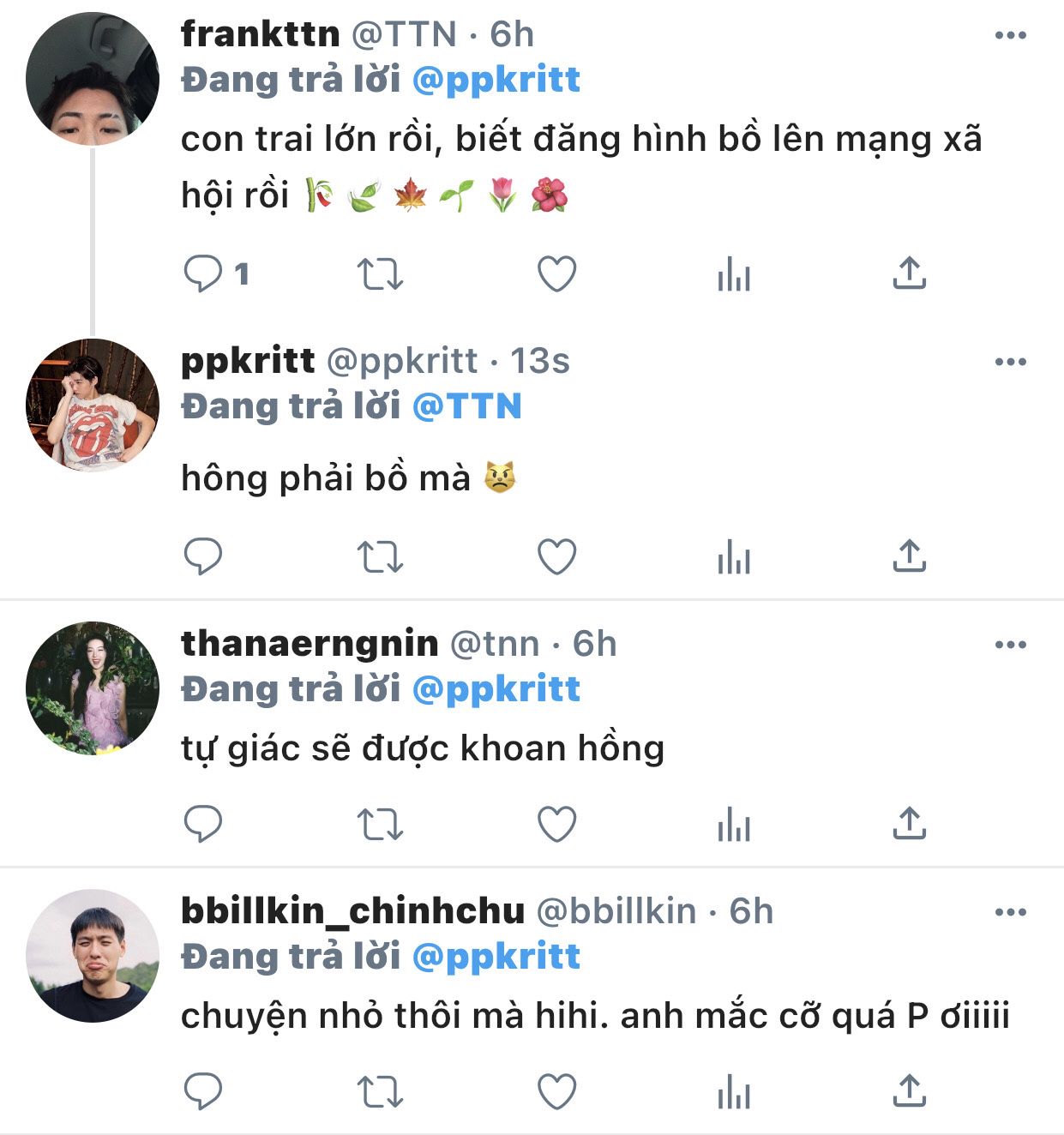Share thanaerngnin's reply

point(909,825)
